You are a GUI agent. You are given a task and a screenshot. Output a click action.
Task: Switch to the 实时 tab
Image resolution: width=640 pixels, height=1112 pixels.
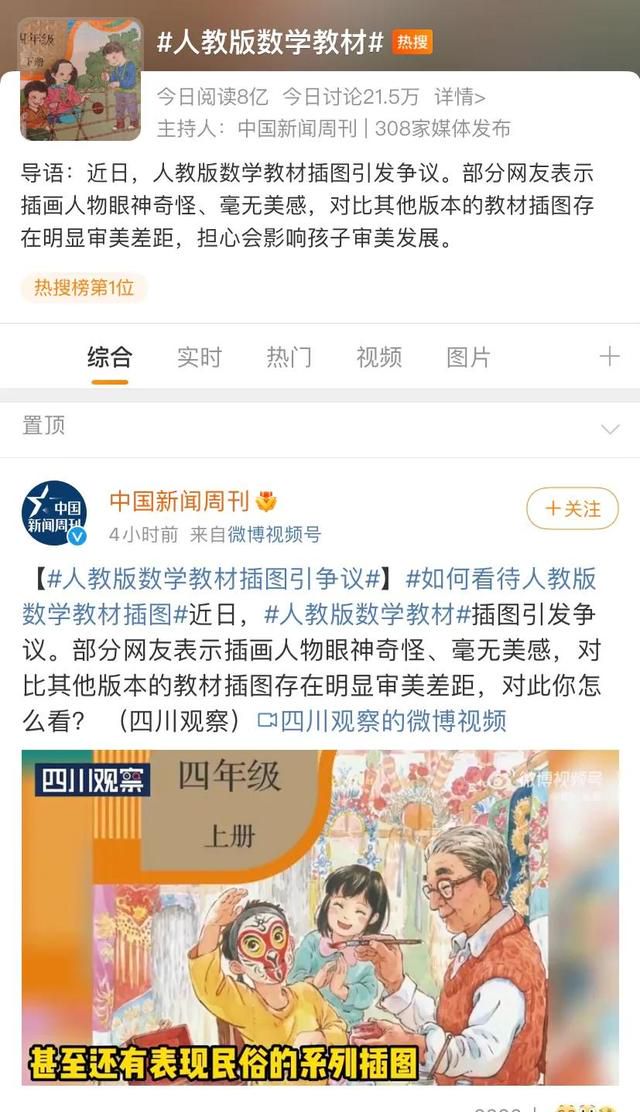[199, 357]
